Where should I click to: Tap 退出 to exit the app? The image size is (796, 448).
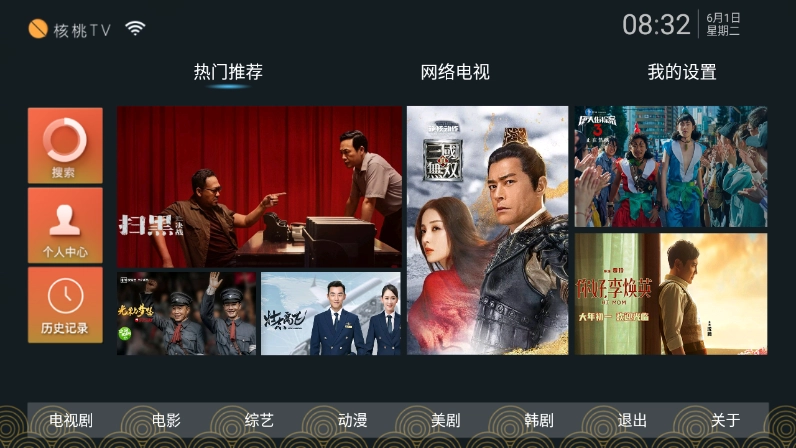tap(632, 420)
